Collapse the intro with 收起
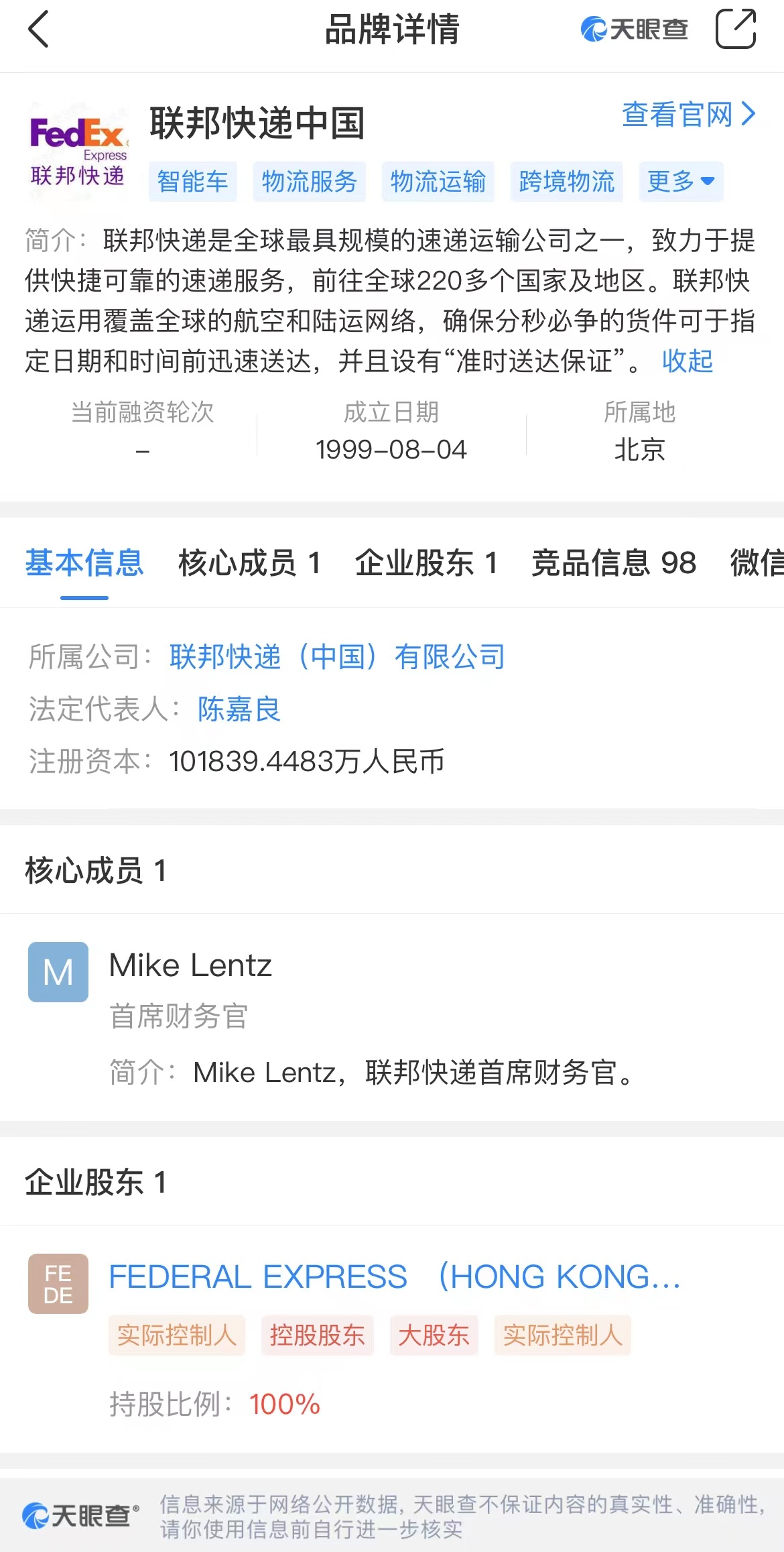The width and height of the screenshot is (784, 1552). tap(688, 361)
